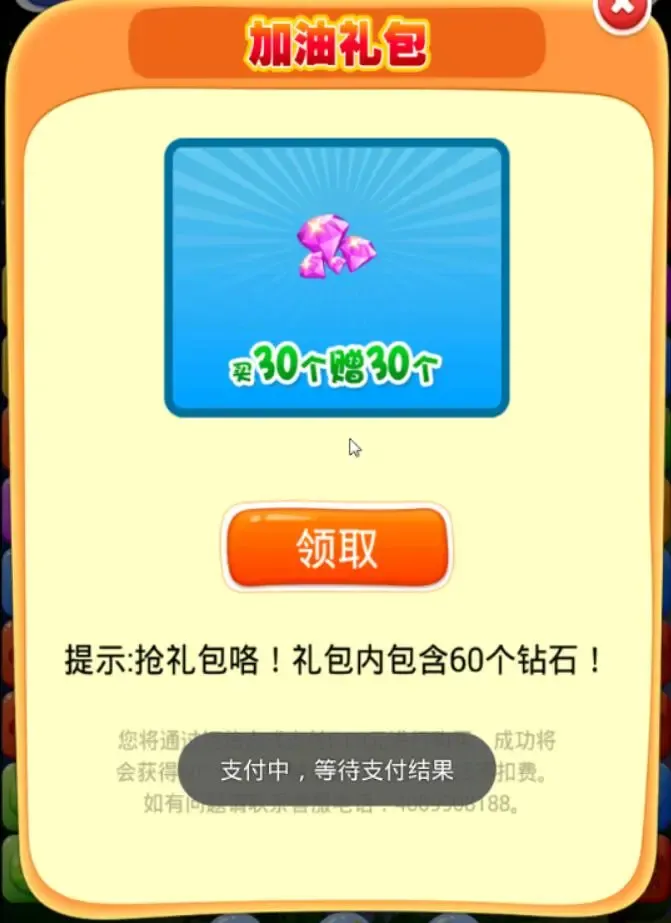Image resolution: width=671 pixels, height=923 pixels.
Task: Tap the orange 领取 claim button
Action: [336, 547]
